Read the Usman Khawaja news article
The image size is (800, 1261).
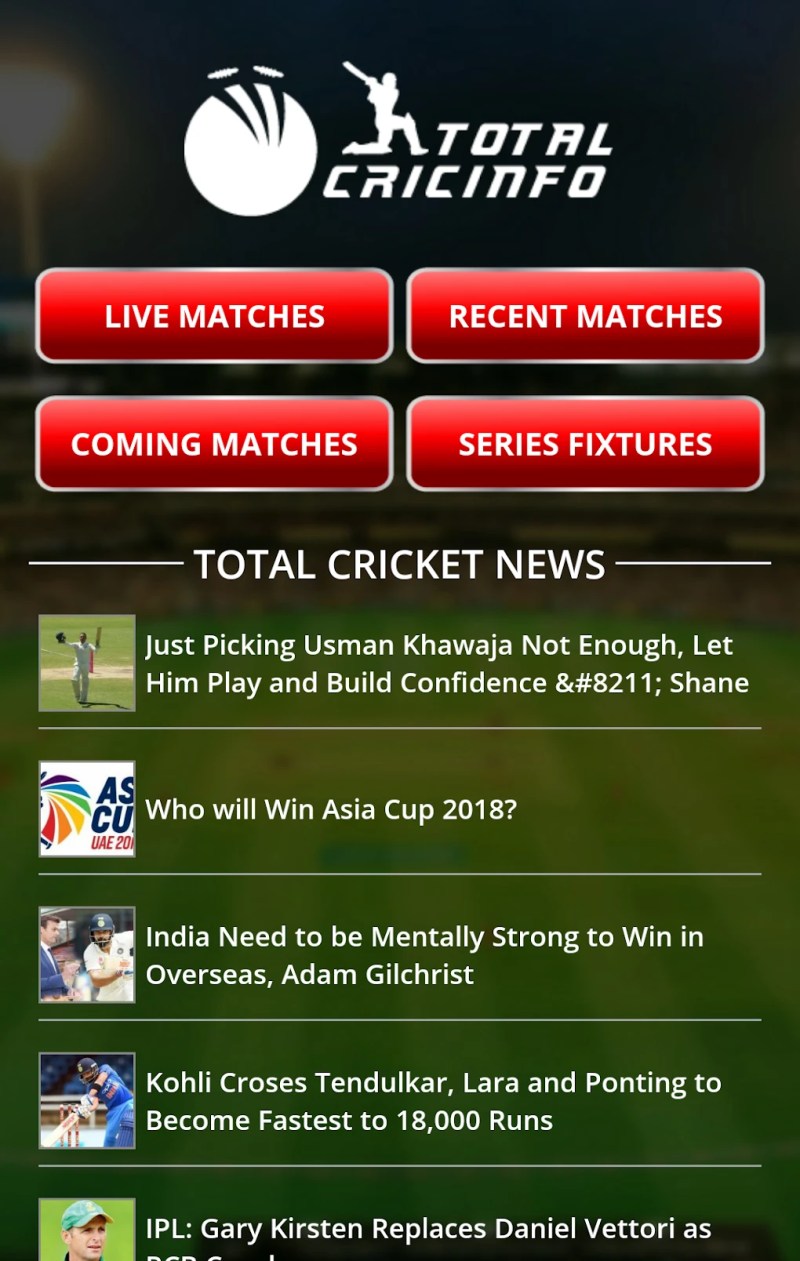click(446, 664)
